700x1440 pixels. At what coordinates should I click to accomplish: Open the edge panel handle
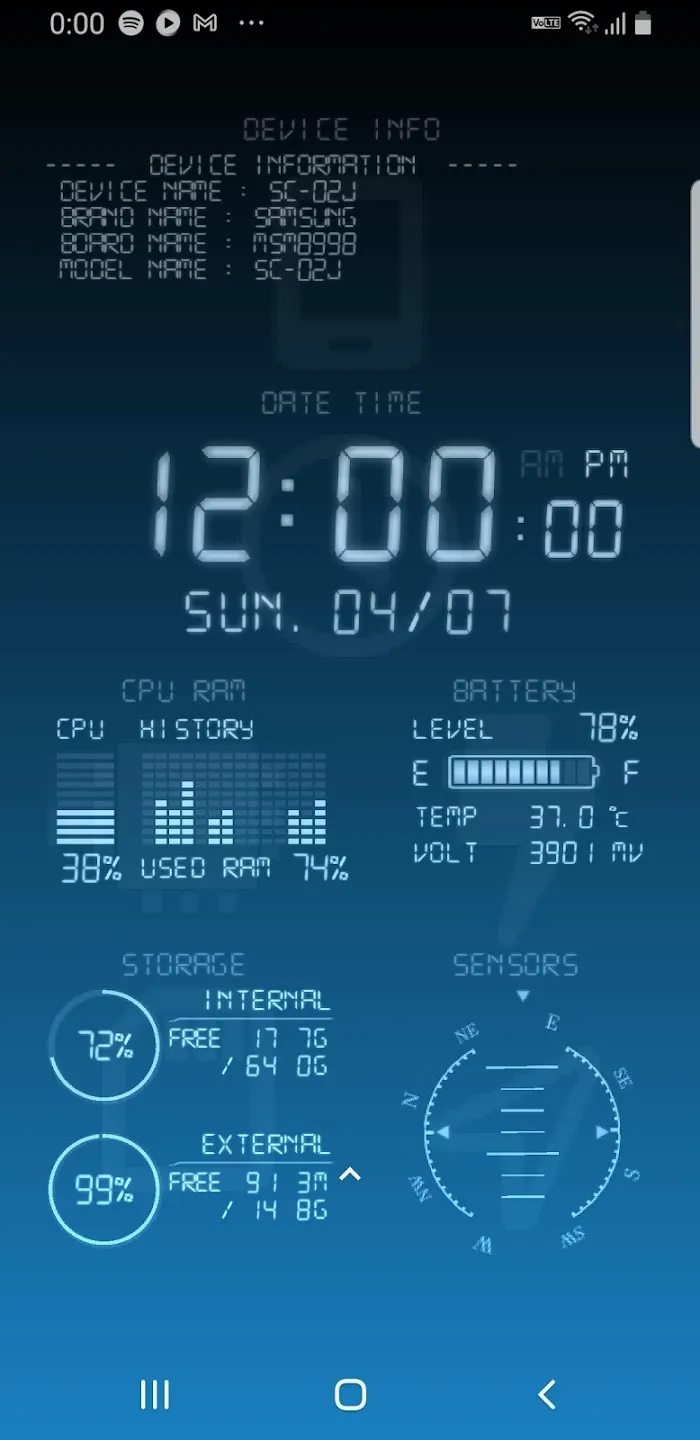(694, 312)
